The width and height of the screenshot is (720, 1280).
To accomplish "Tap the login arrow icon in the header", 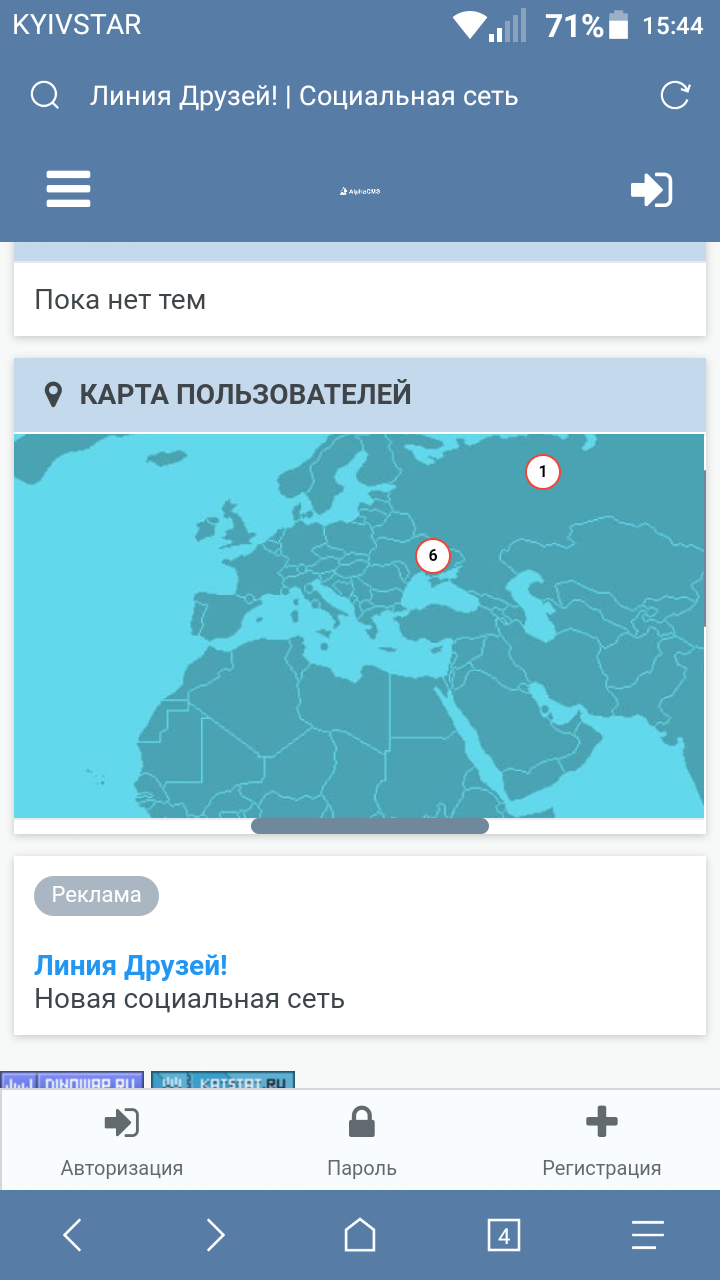I will click(651, 189).
